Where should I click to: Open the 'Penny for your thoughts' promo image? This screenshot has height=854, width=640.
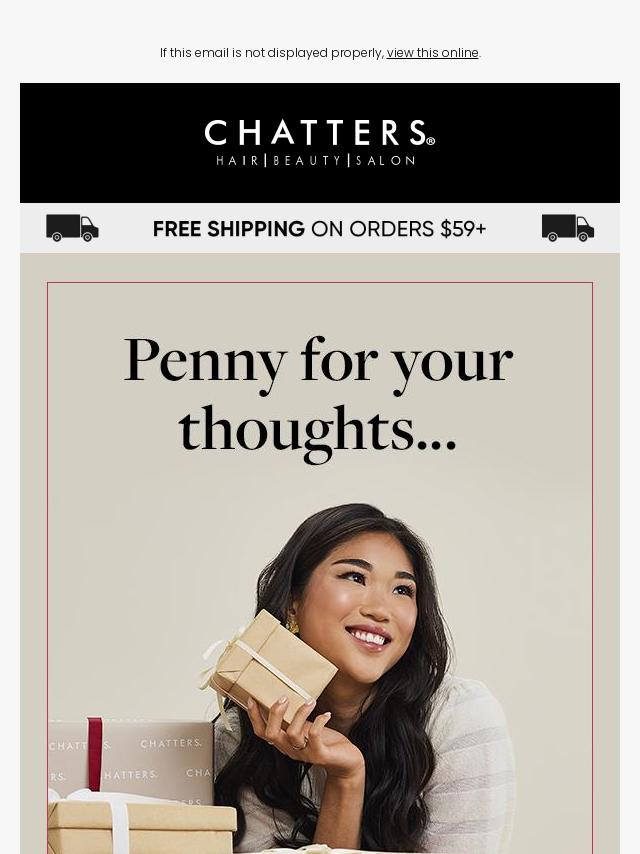point(320,560)
